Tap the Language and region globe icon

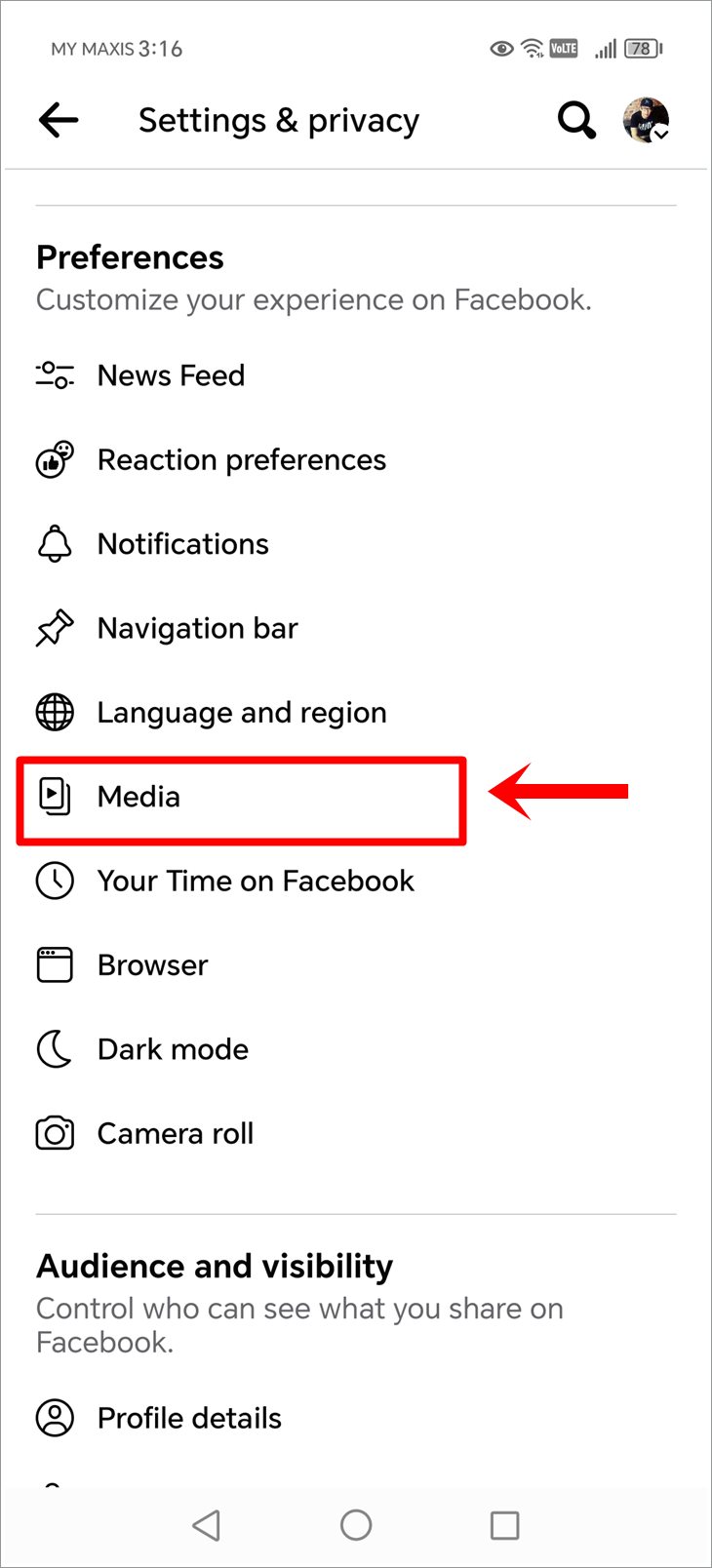[54, 712]
